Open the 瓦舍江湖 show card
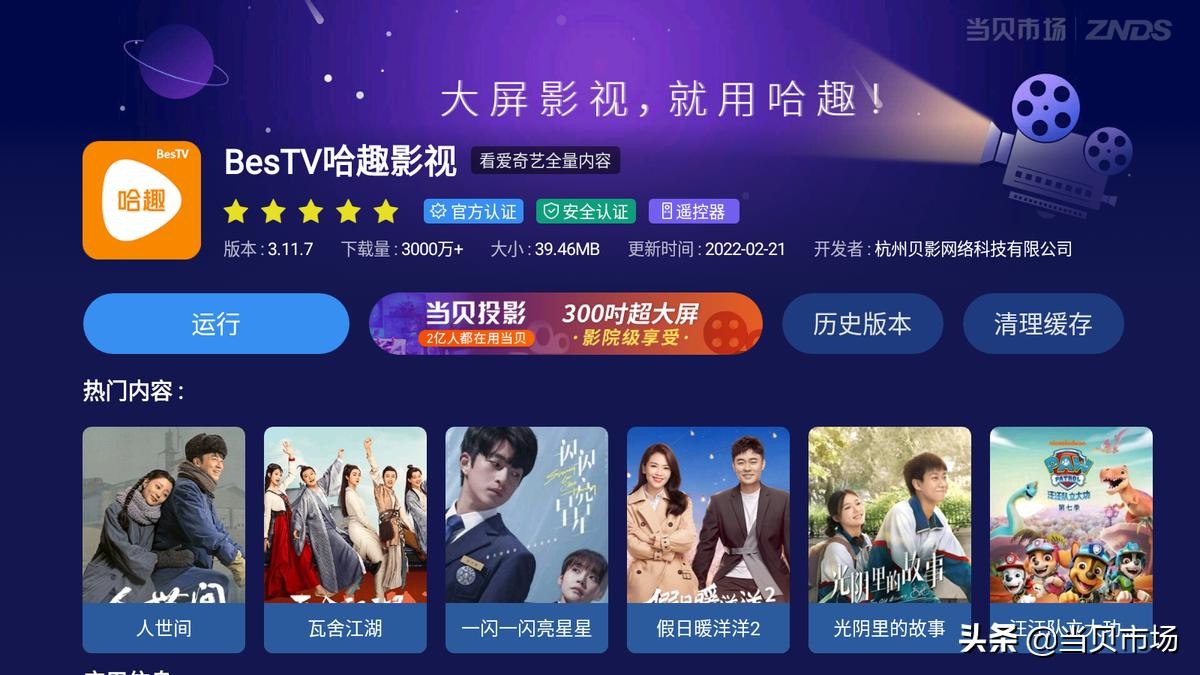The image size is (1200, 675). pyautogui.click(x=345, y=538)
